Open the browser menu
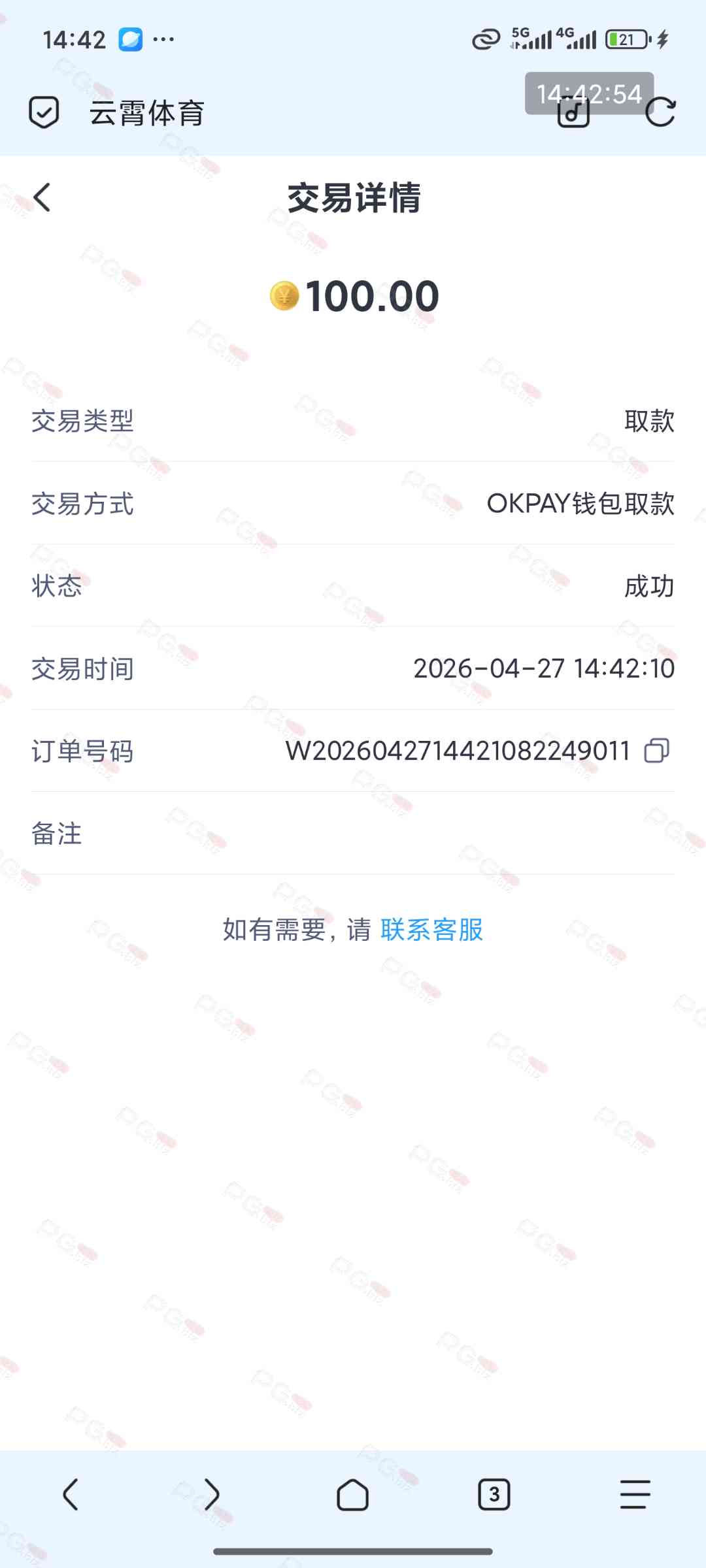706x1568 pixels. (635, 1494)
